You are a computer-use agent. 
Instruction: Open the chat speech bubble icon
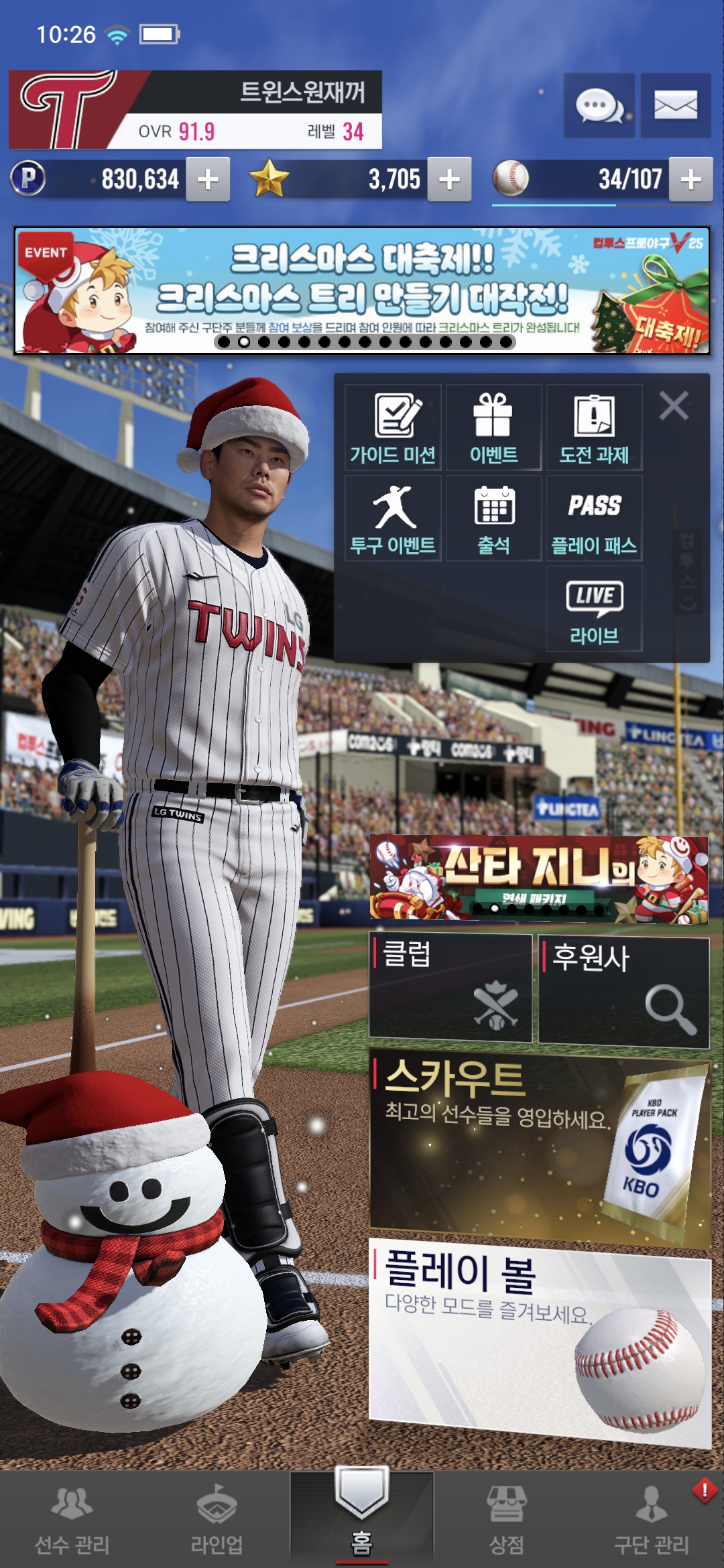[x=599, y=106]
